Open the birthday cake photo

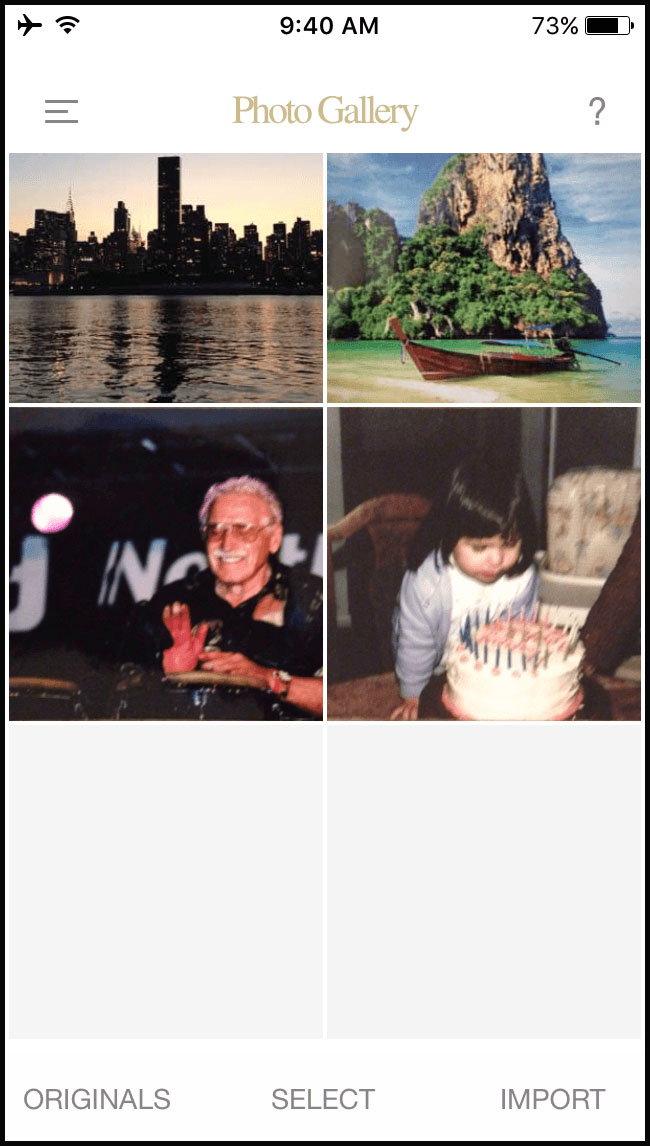(484, 563)
